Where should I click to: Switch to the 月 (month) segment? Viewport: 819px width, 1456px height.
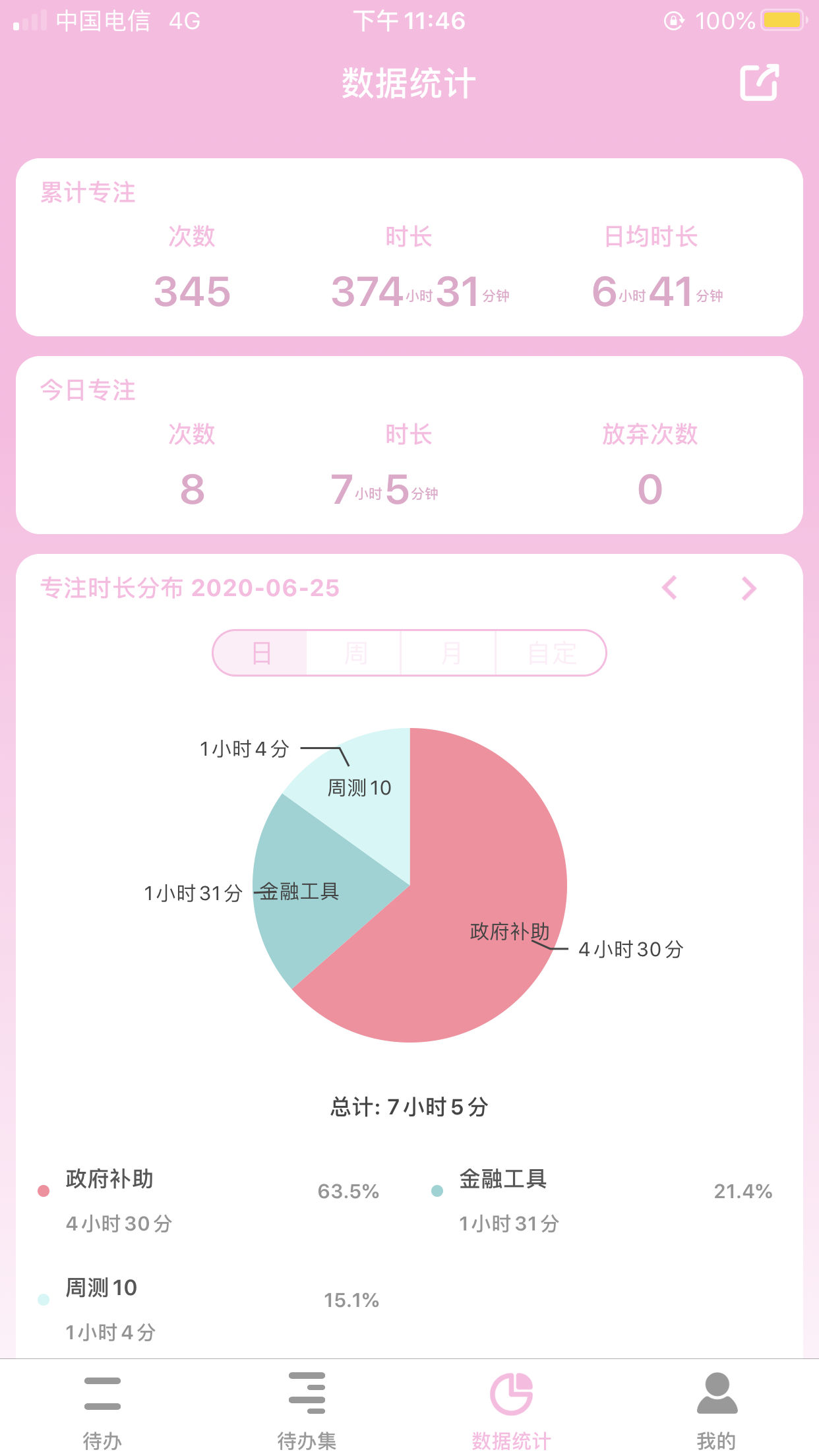pos(450,653)
